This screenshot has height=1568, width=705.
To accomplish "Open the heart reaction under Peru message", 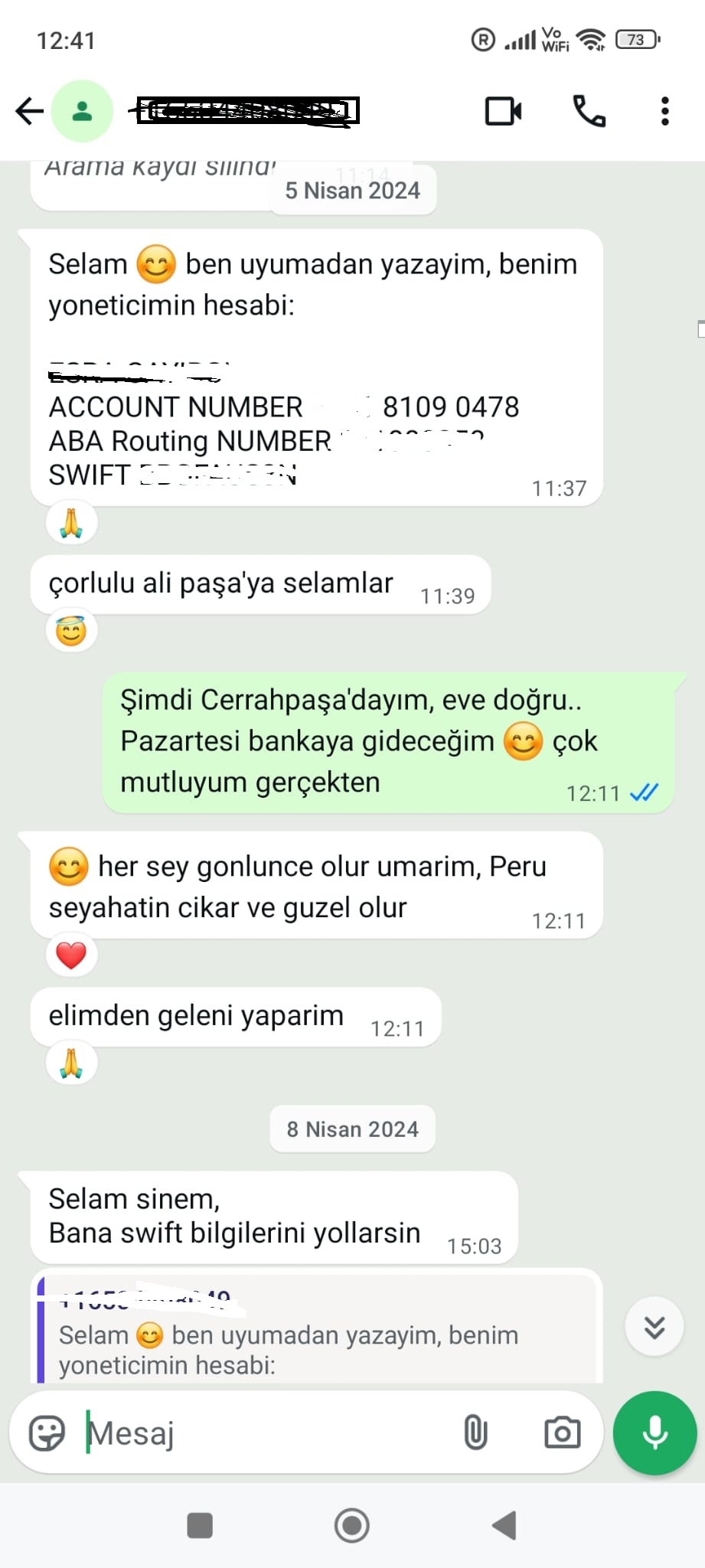I will [71, 955].
